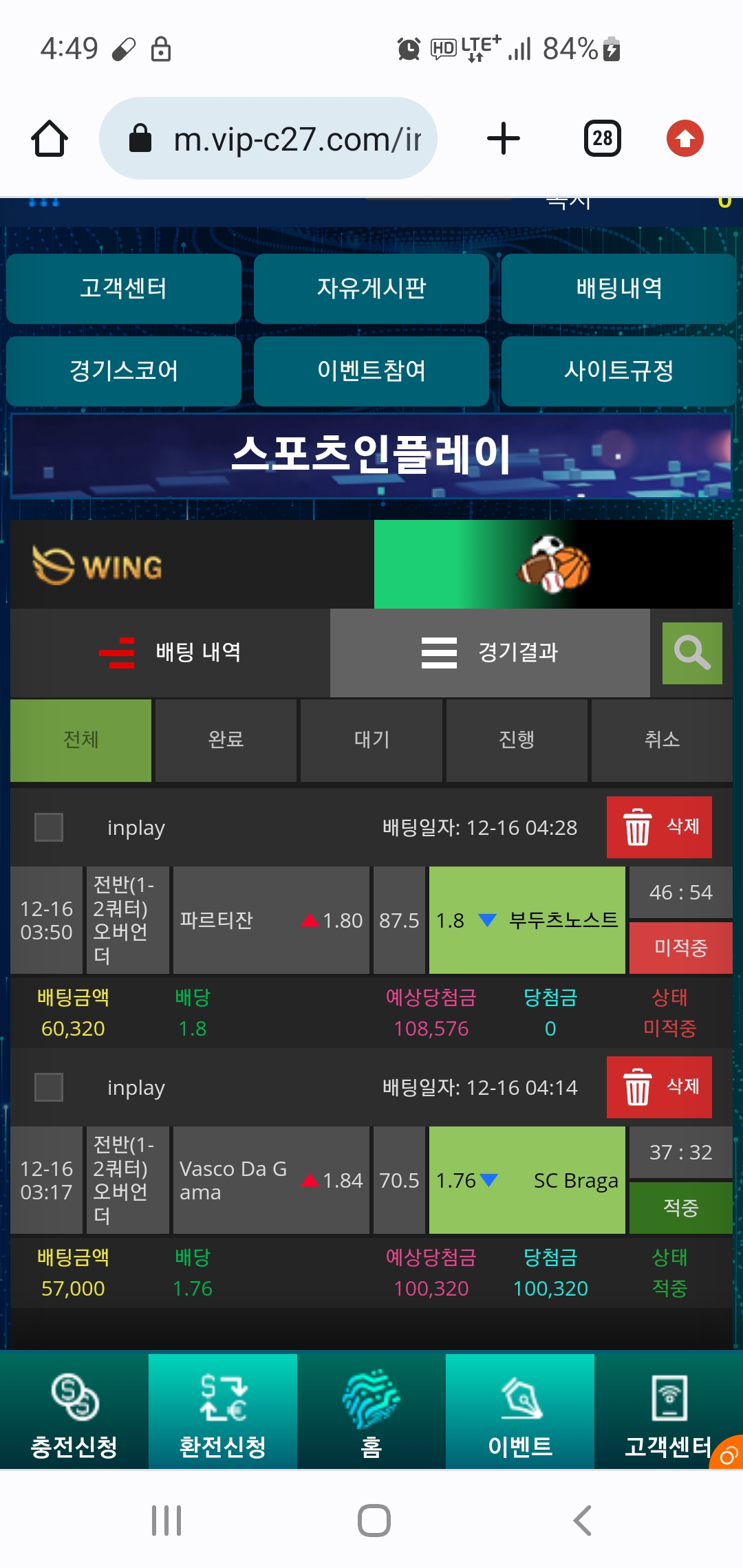
Task: Open the 고객센터 menu button
Action: pos(124,288)
